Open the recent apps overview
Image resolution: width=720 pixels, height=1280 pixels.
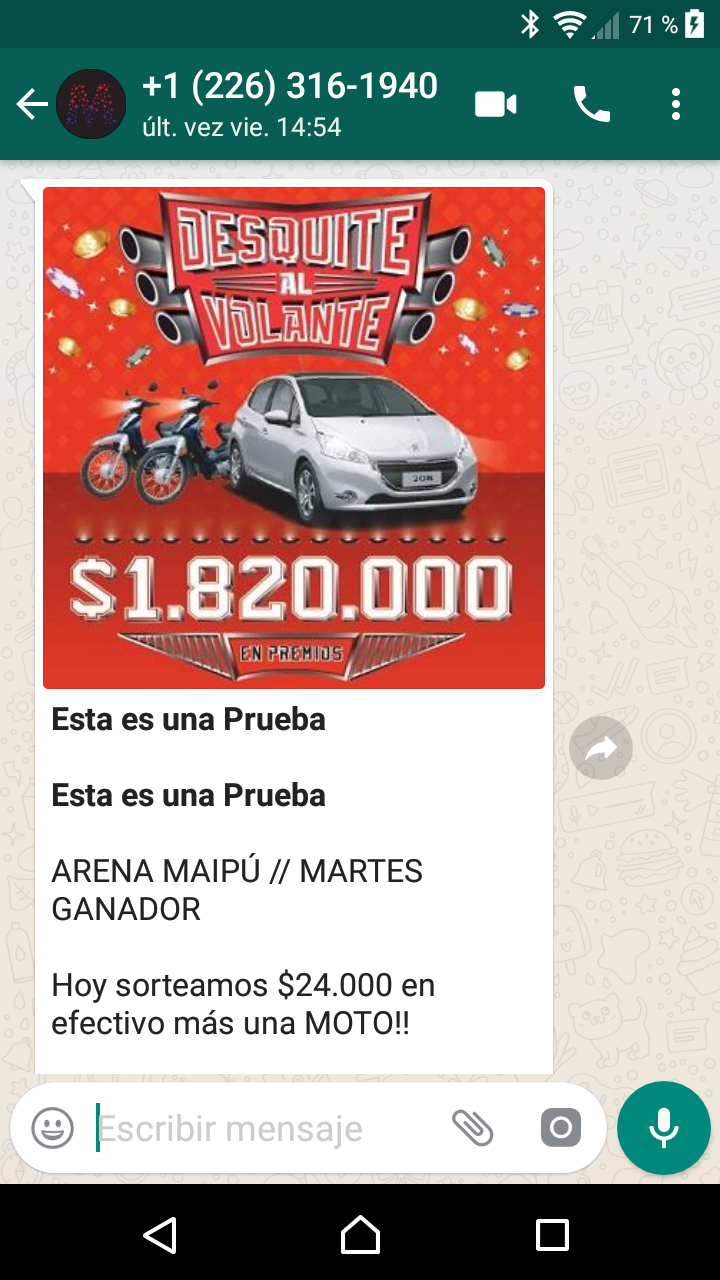(552, 1234)
